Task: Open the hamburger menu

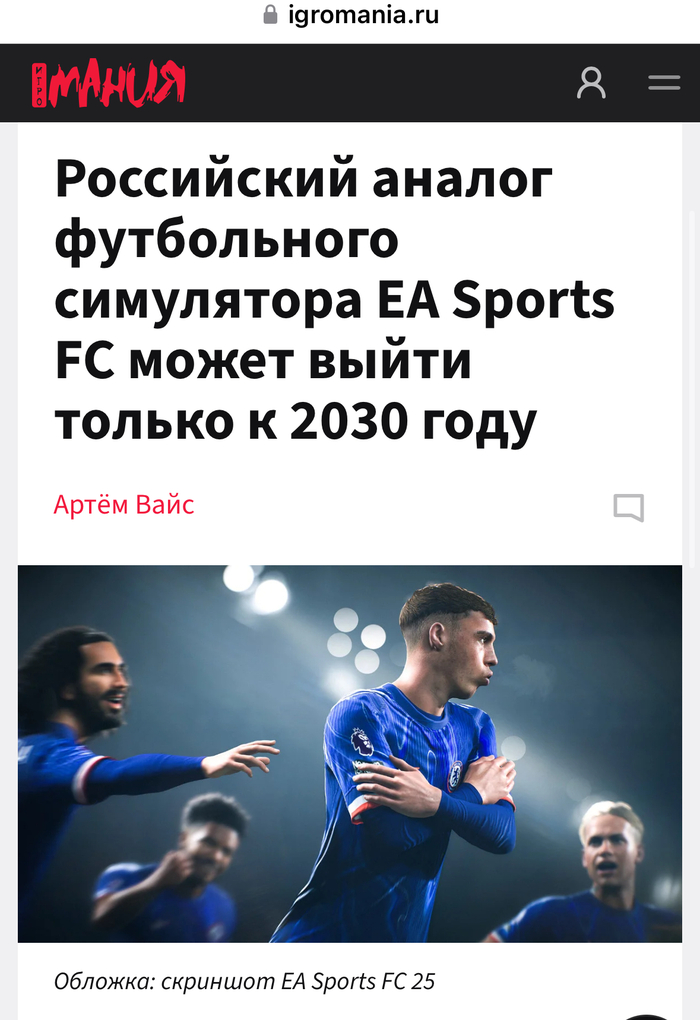Action: point(664,83)
